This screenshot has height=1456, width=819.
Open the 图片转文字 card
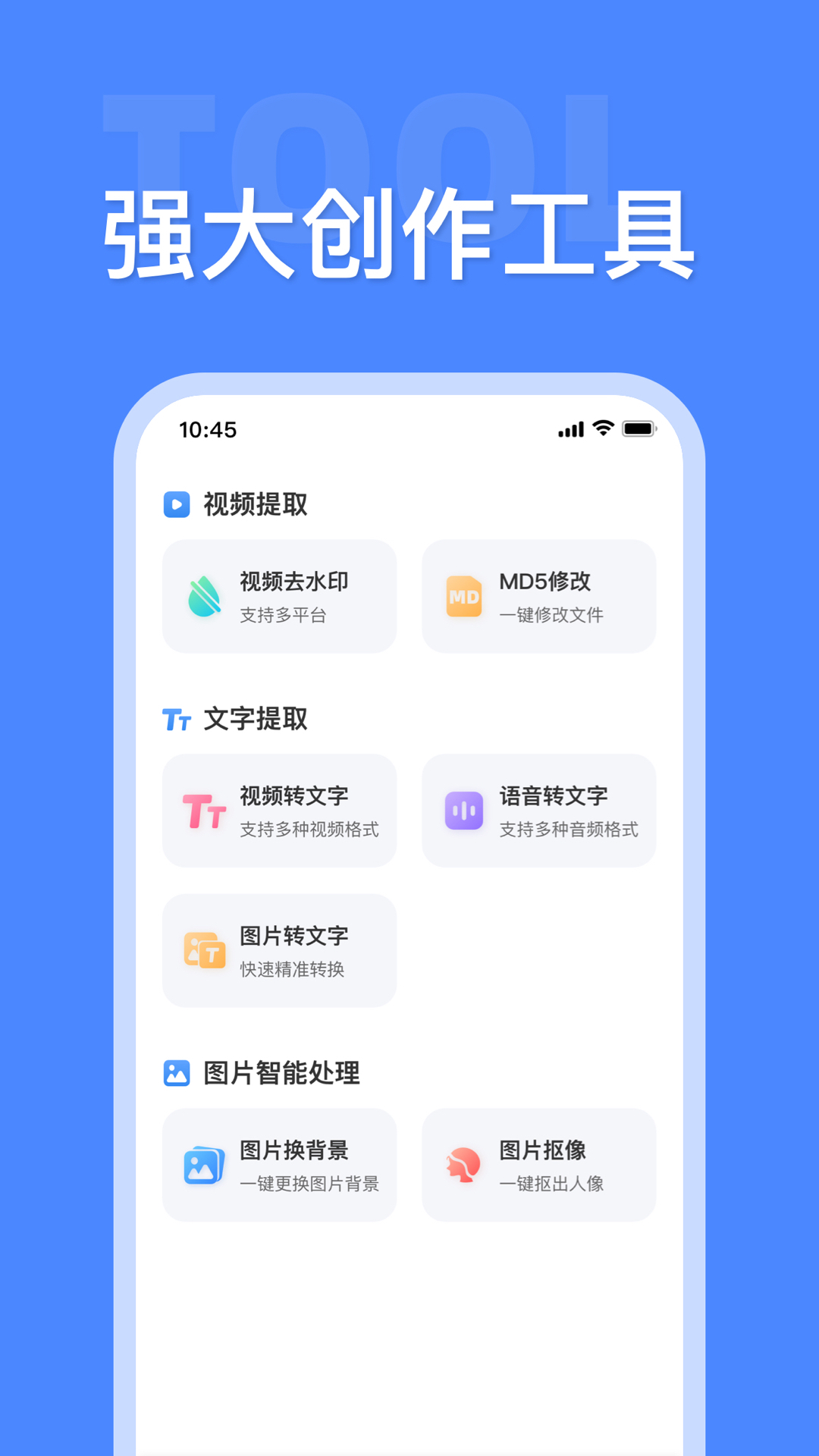[x=278, y=950]
